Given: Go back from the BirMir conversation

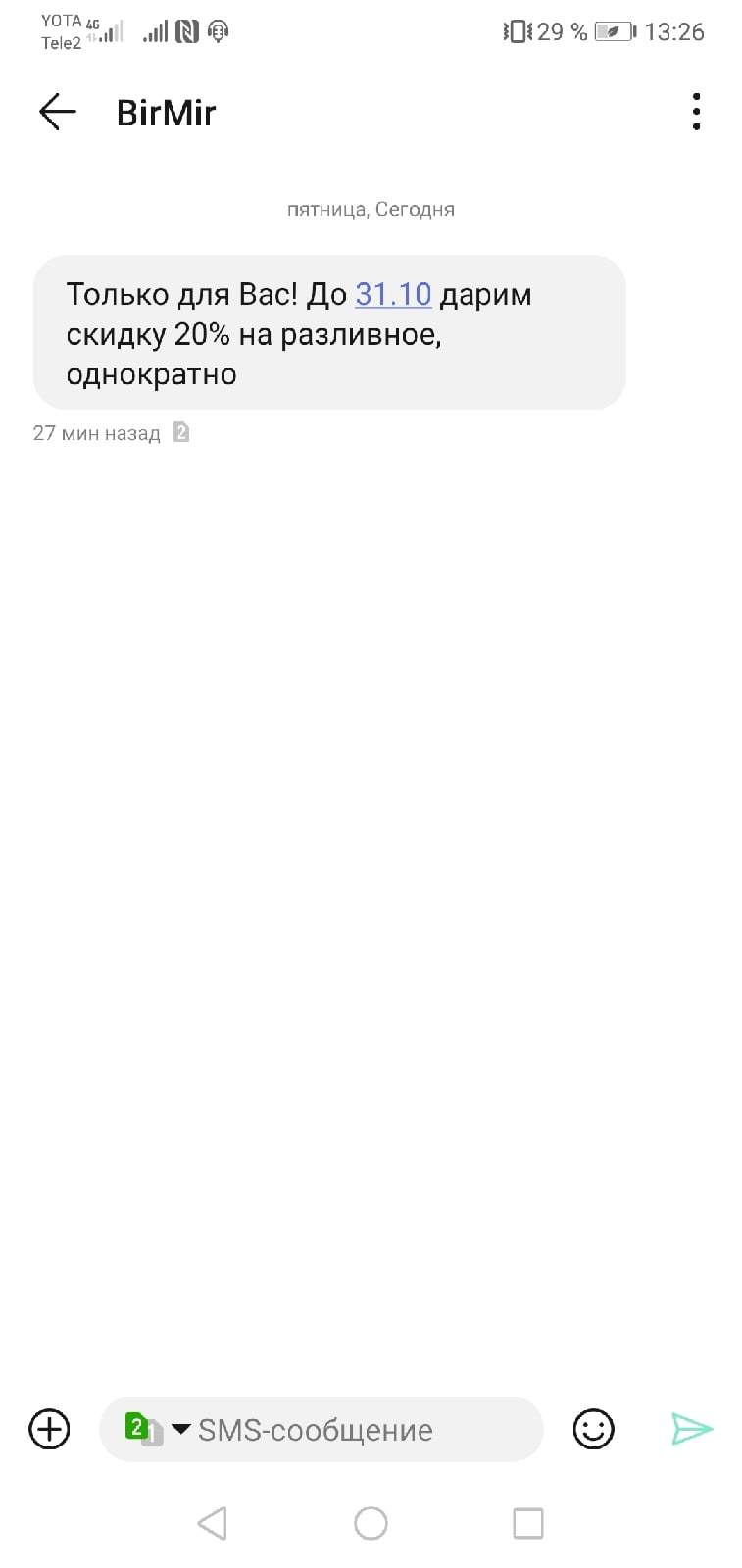Looking at the screenshot, I should coord(57,112).
